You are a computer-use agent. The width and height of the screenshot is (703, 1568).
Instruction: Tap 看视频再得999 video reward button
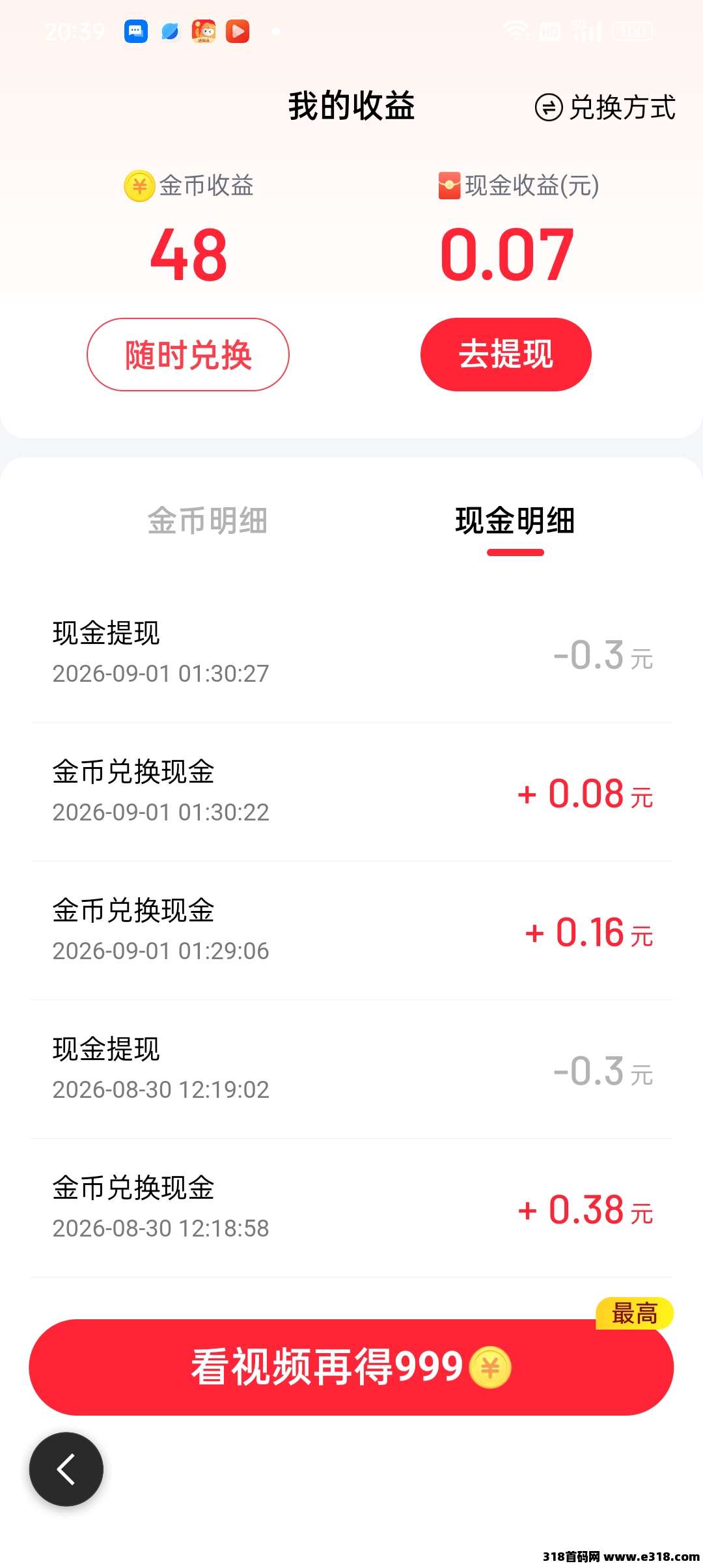coord(351,1367)
